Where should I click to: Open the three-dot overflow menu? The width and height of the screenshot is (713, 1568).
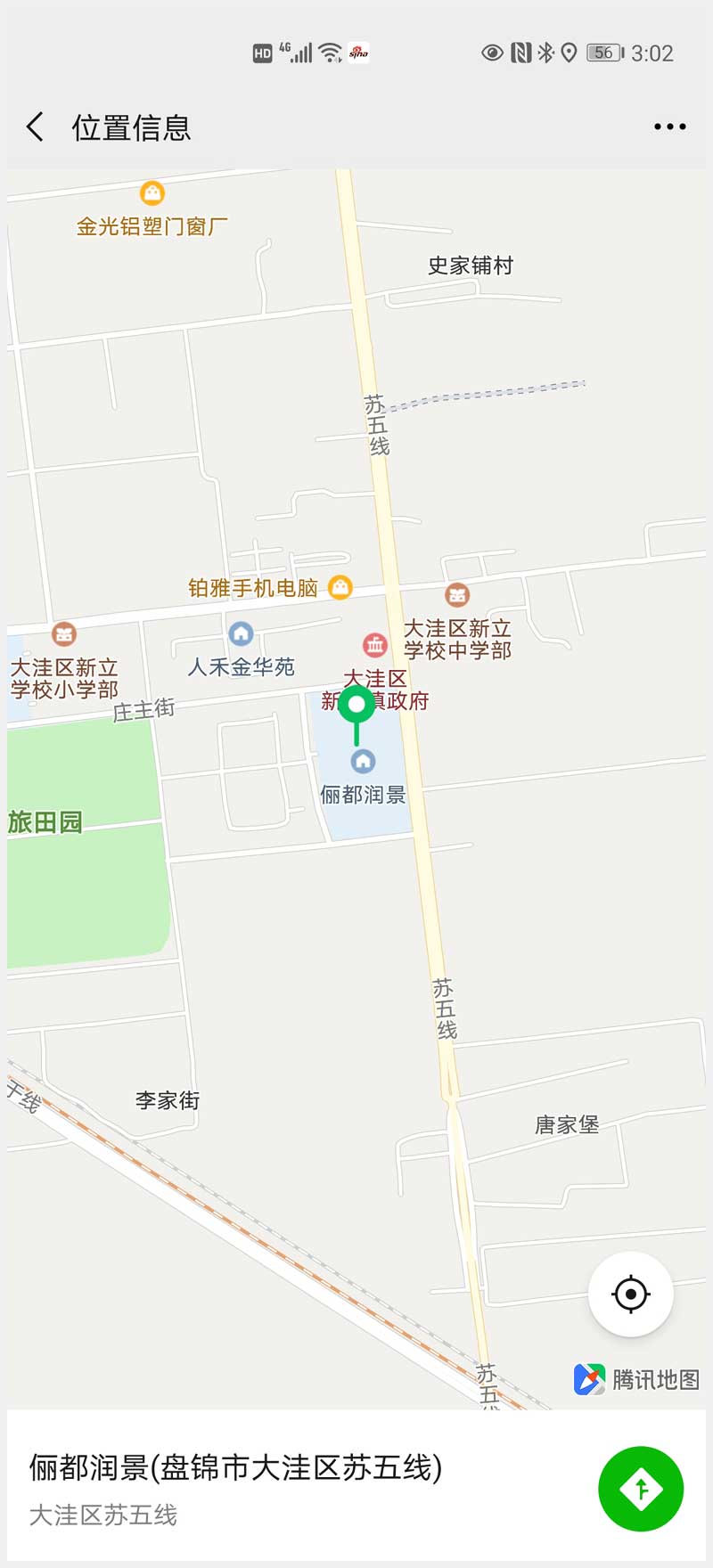669,127
